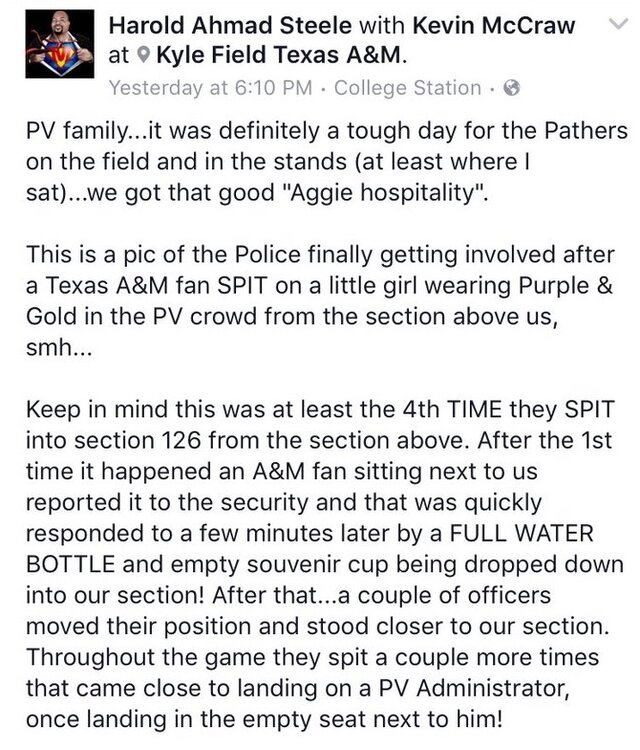
Task: Open Harold Ahmad Steele's profile picture
Action: (53, 52)
